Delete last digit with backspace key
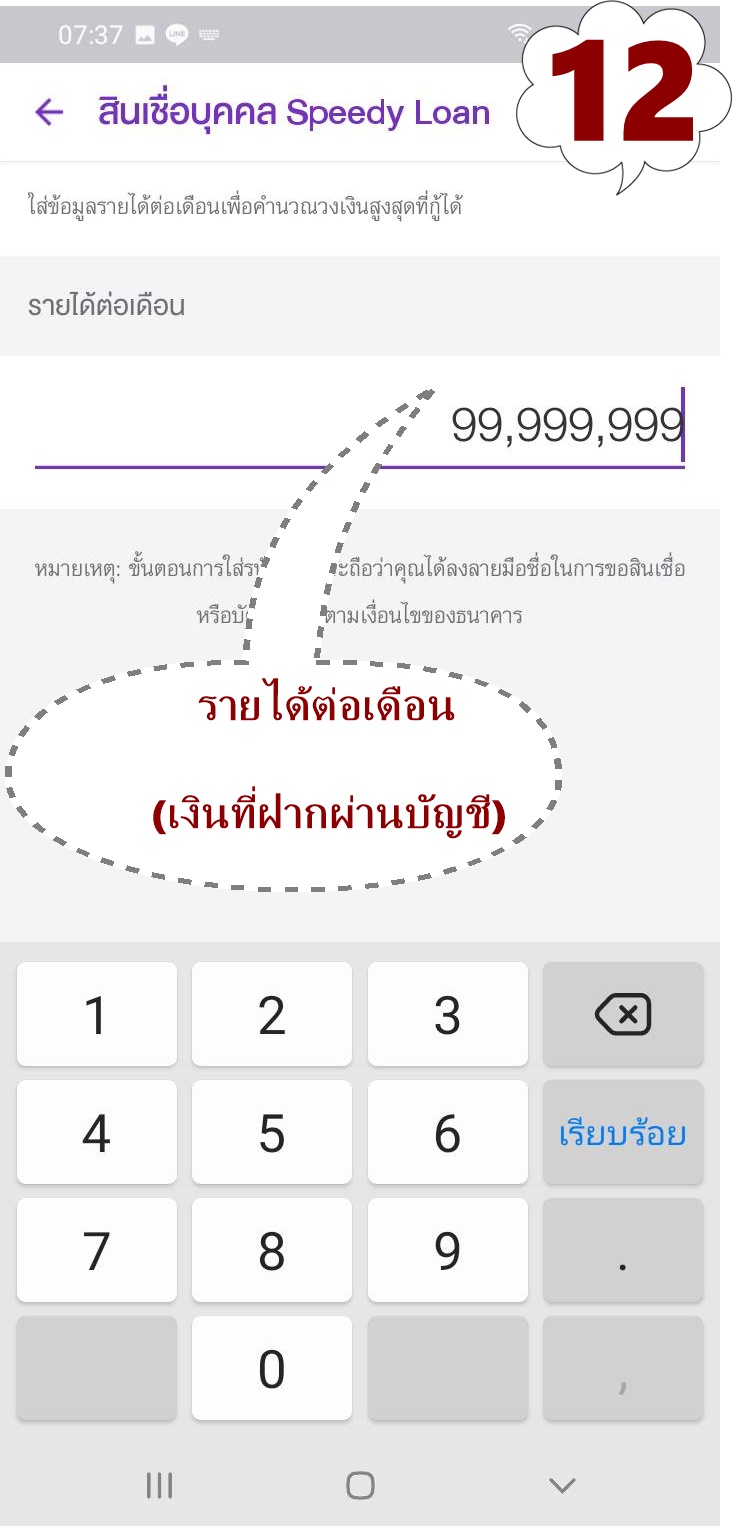This screenshot has height=1526, width=733. point(622,1014)
